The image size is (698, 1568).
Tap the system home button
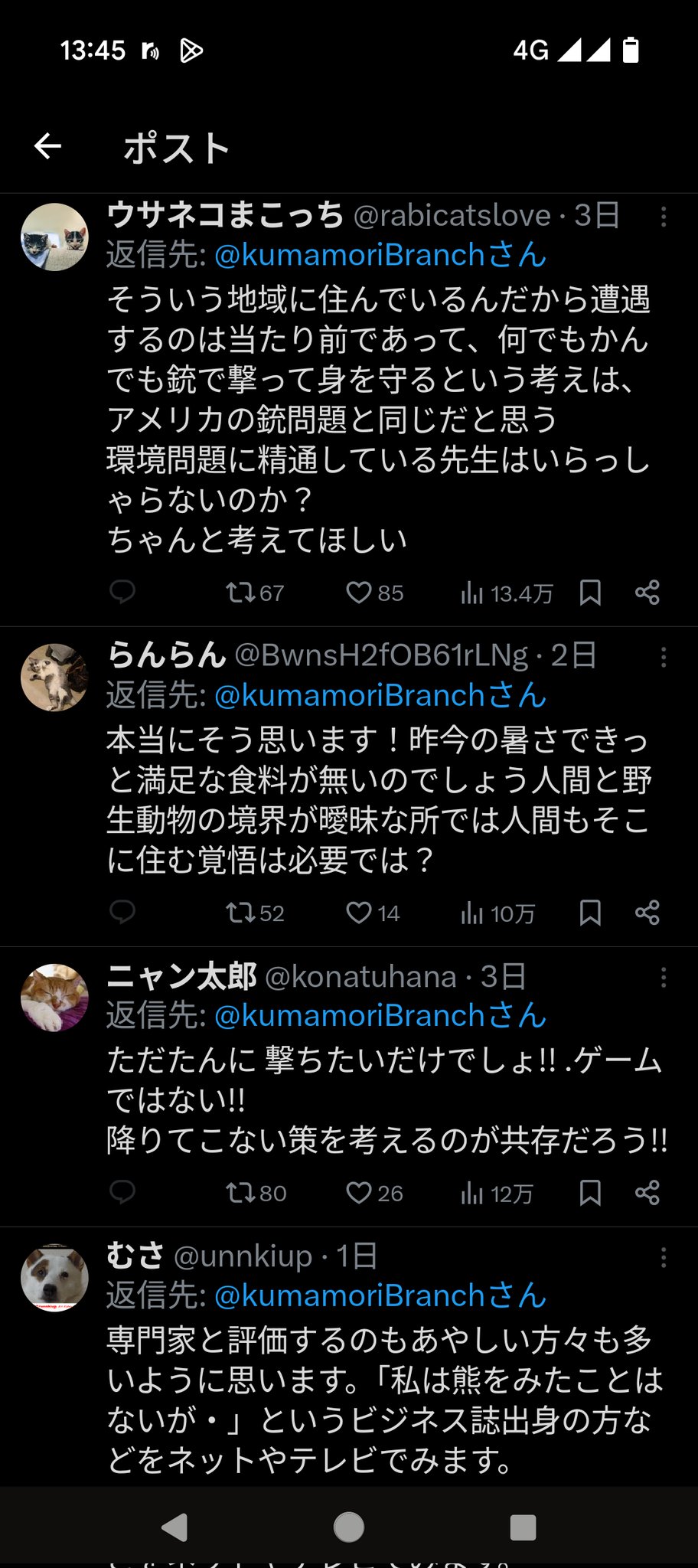349,1527
